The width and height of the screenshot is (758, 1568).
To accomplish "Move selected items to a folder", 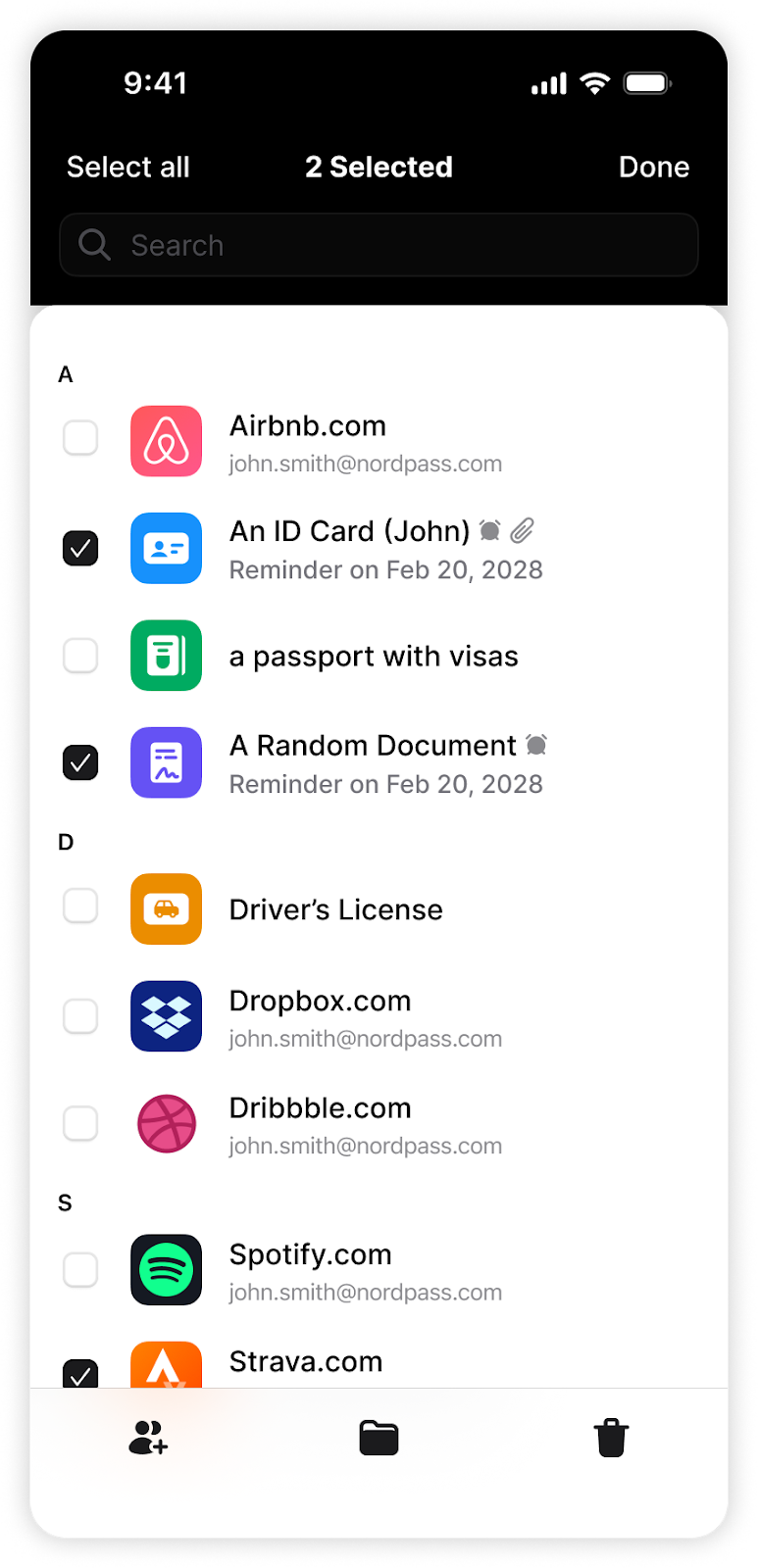I will tap(379, 1438).
